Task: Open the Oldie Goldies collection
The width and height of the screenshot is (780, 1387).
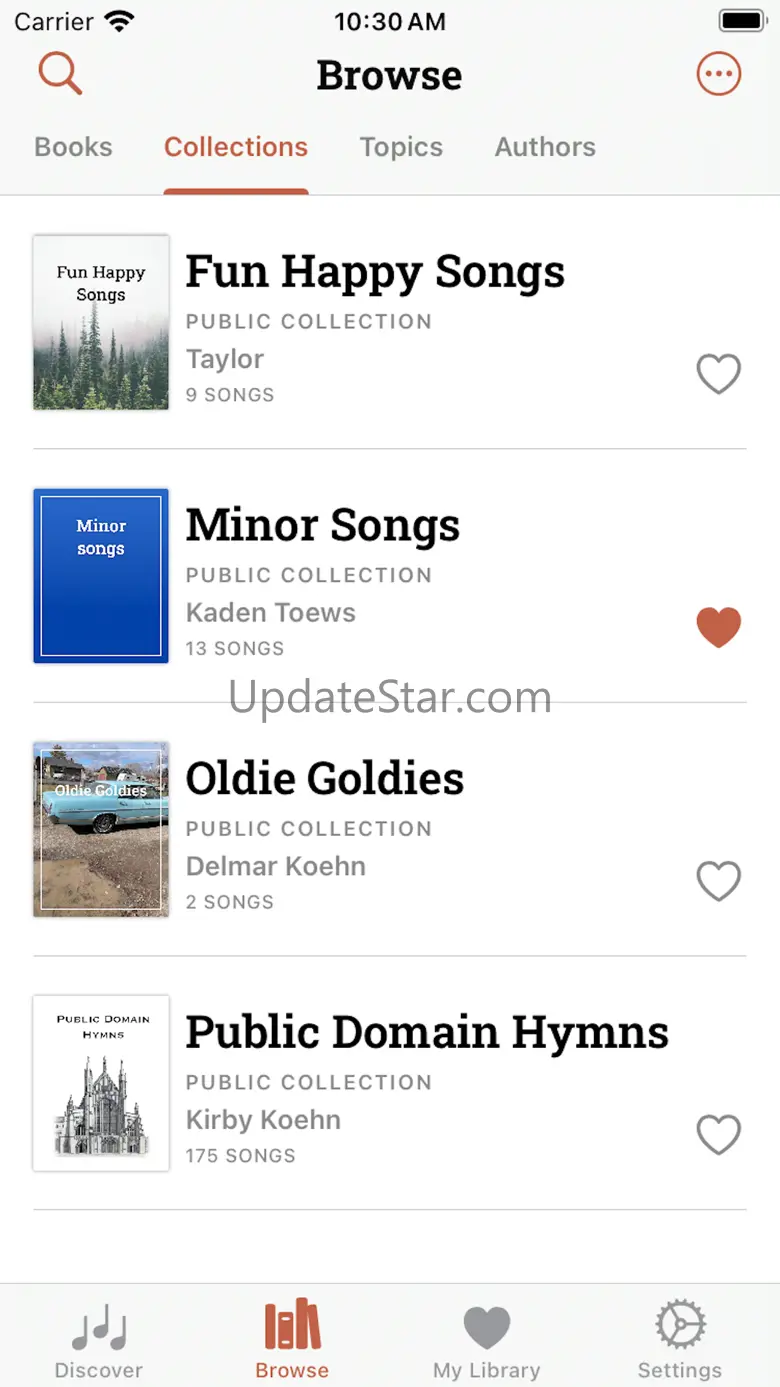Action: tap(325, 779)
